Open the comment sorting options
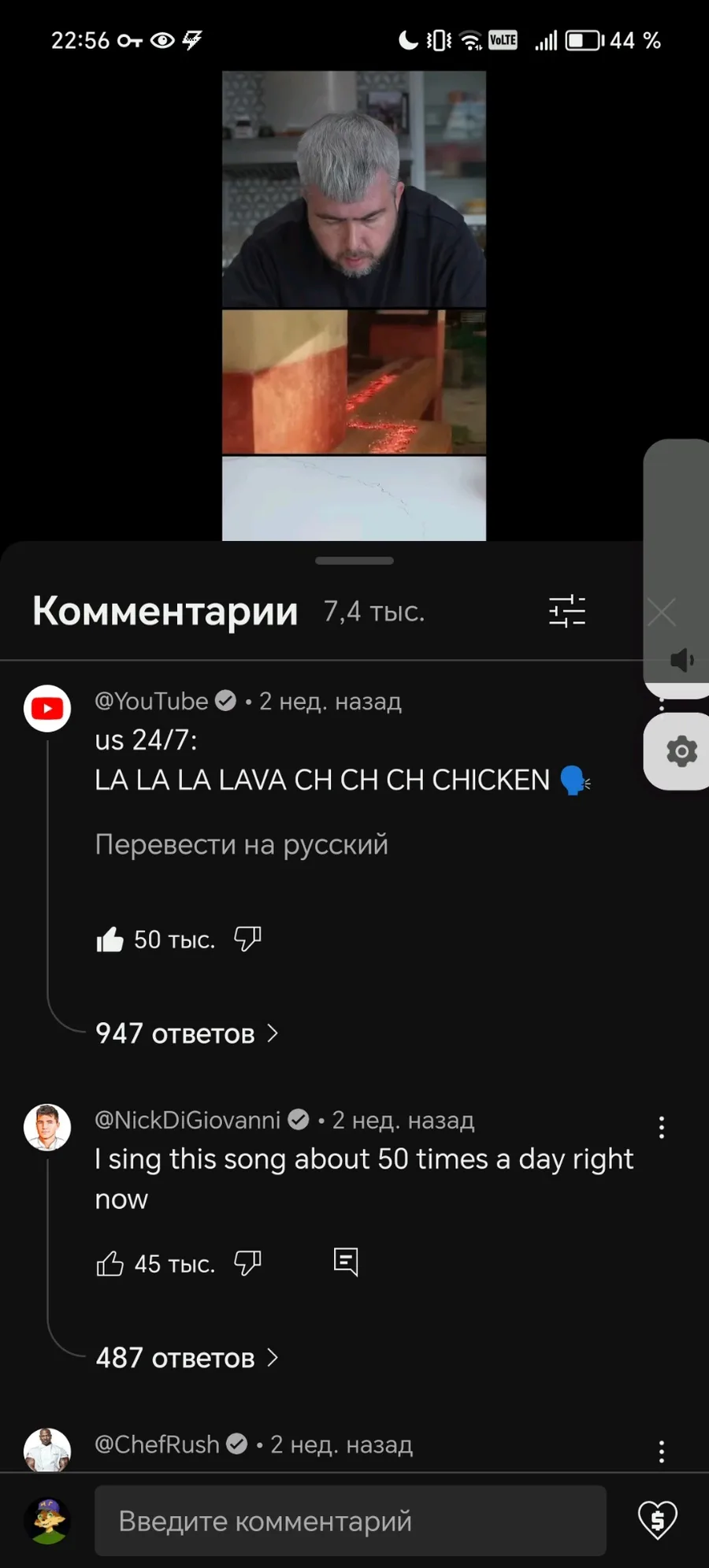Screen dimensions: 709x1568 [566, 611]
